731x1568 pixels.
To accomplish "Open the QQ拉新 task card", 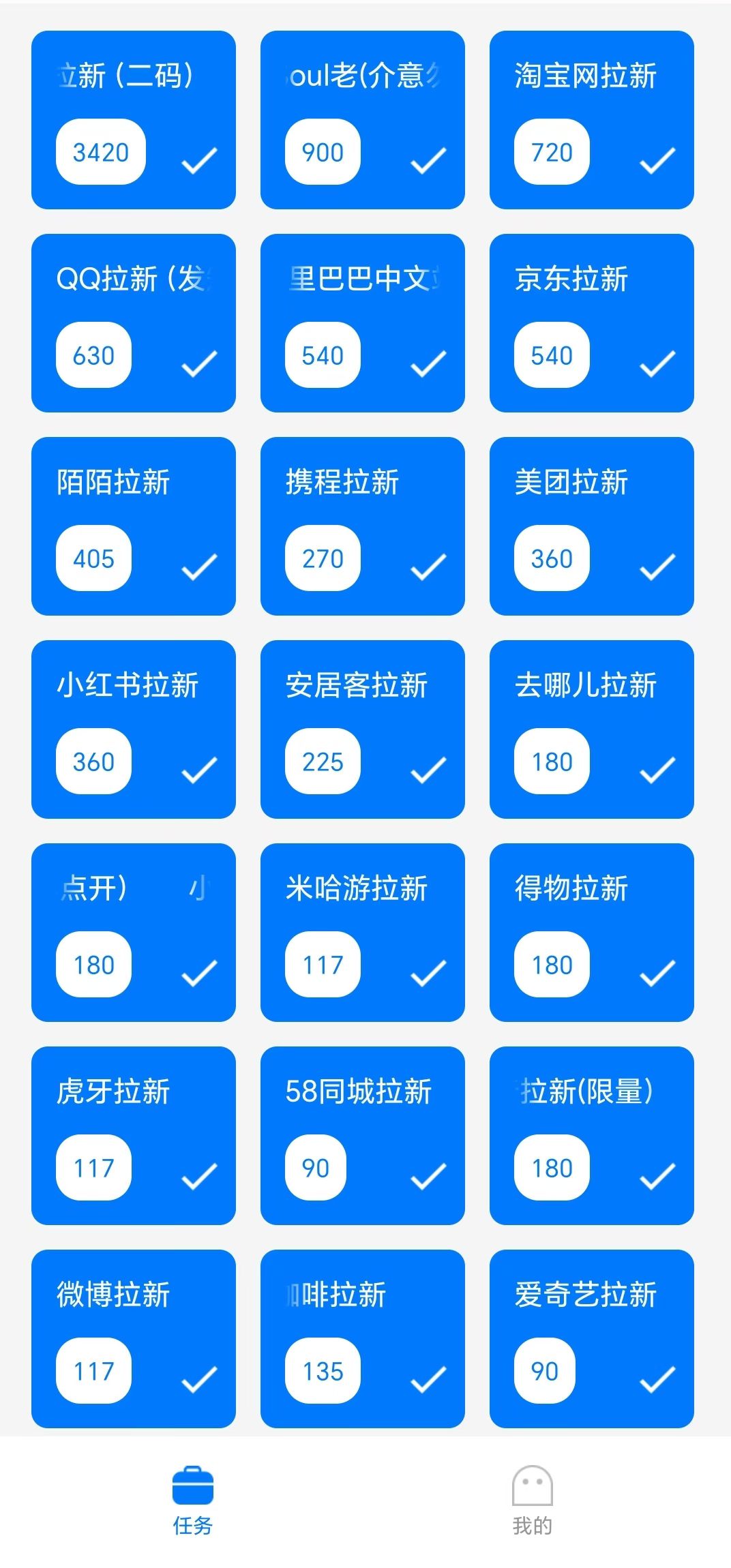I will (x=134, y=322).
